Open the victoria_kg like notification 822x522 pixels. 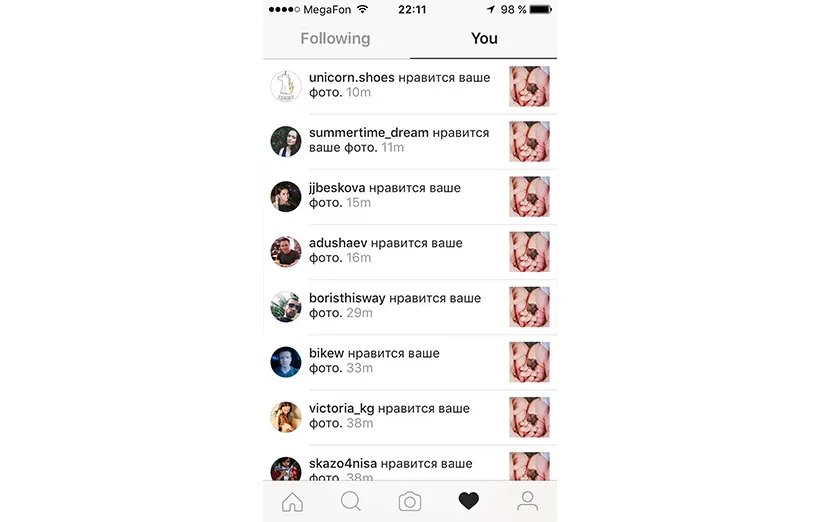[x=389, y=416]
